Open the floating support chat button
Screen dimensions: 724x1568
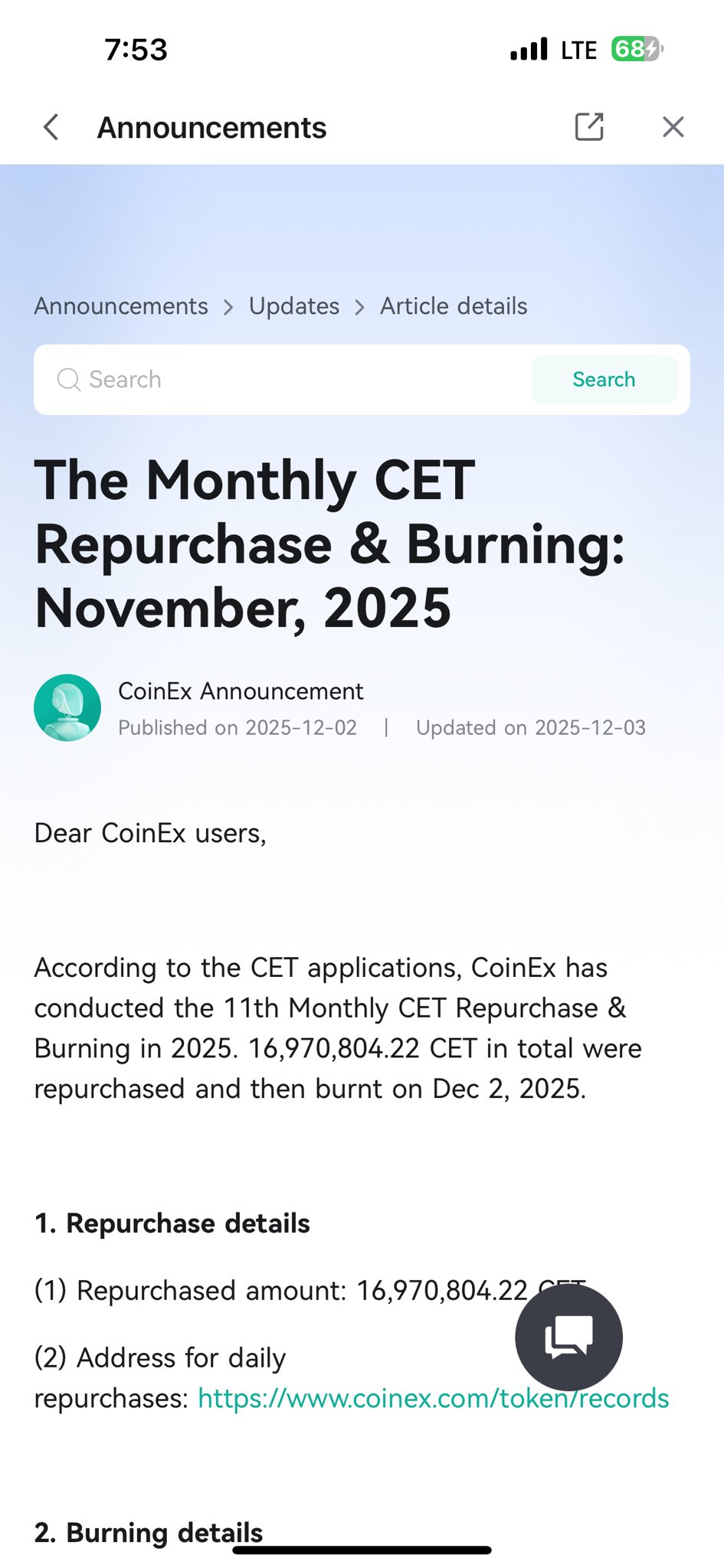568,1337
